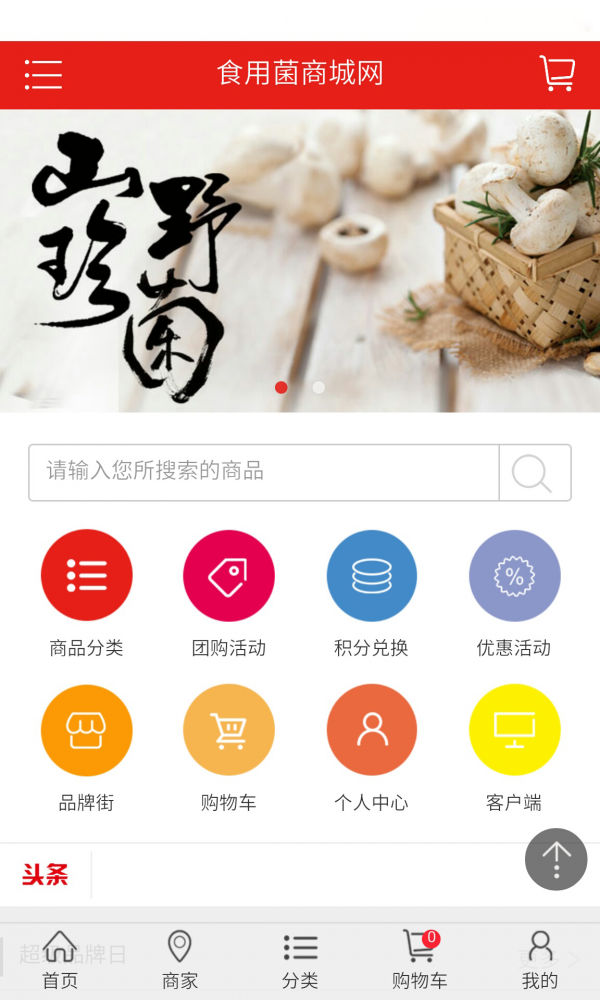Switch to the 分类 categories tab
The height and width of the screenshot is (1000, 600).
(300, 960)
